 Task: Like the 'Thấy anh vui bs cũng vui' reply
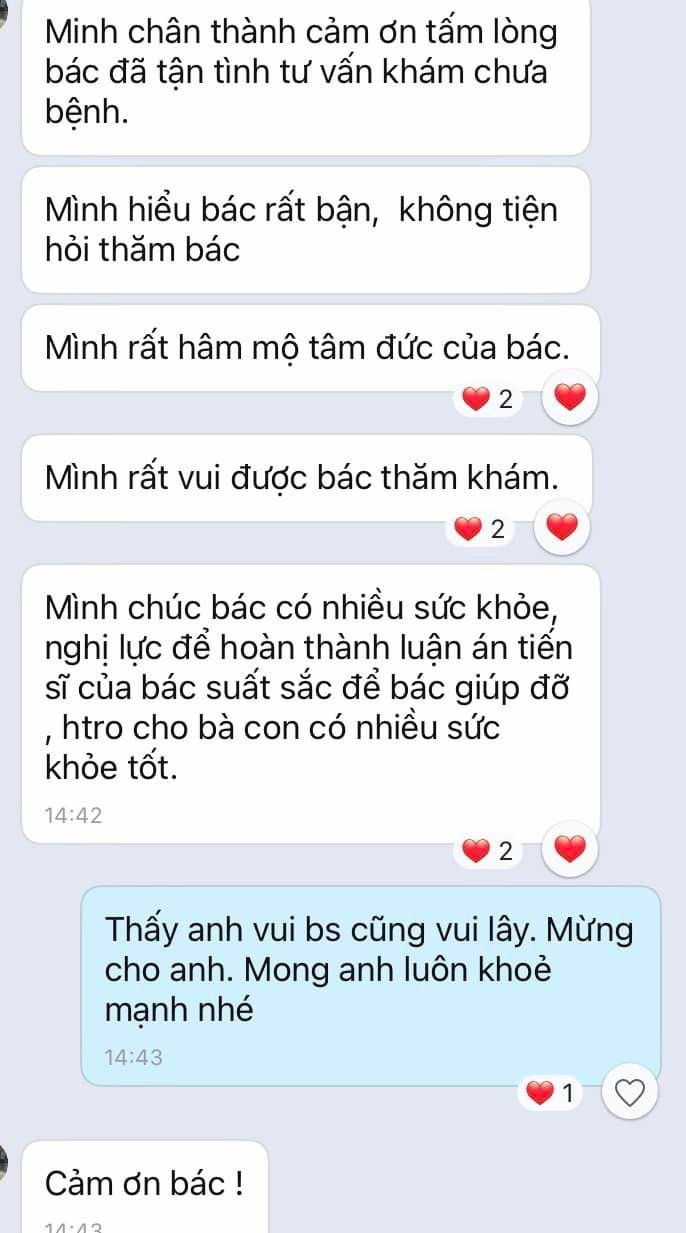click(x=629, y=1094)
